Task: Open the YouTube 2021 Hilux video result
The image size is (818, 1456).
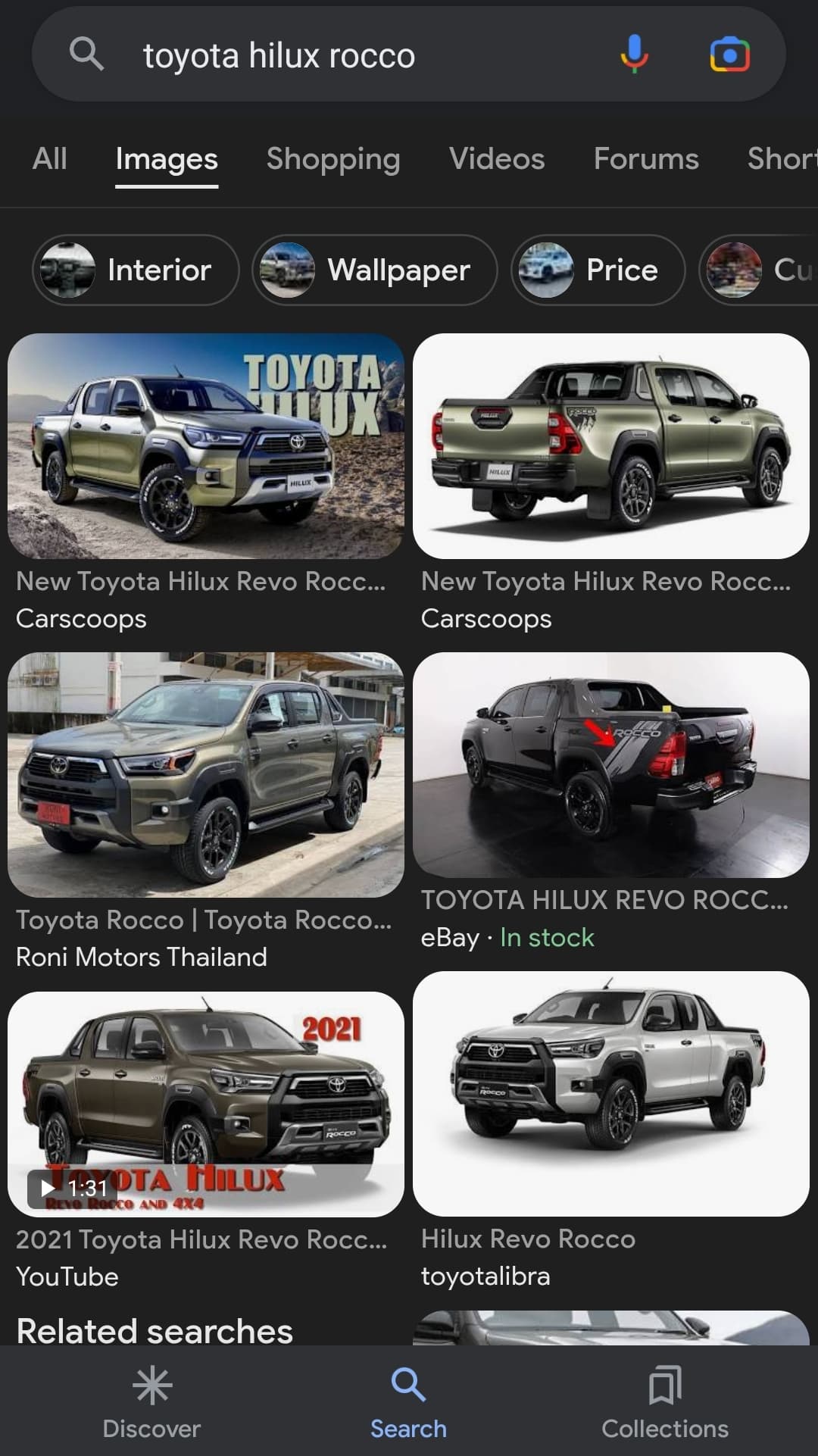Action: (x=205, y=1104)
